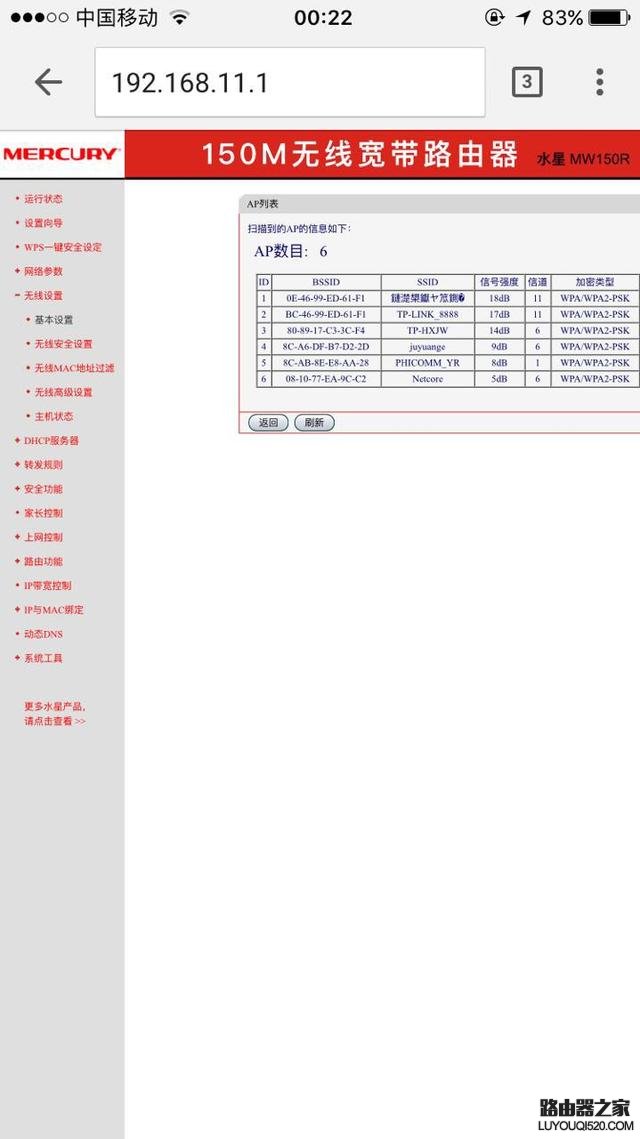The image size is (640, 1139).
Task: Expand DHCP服务器 menu
Action: pos(51,441)
